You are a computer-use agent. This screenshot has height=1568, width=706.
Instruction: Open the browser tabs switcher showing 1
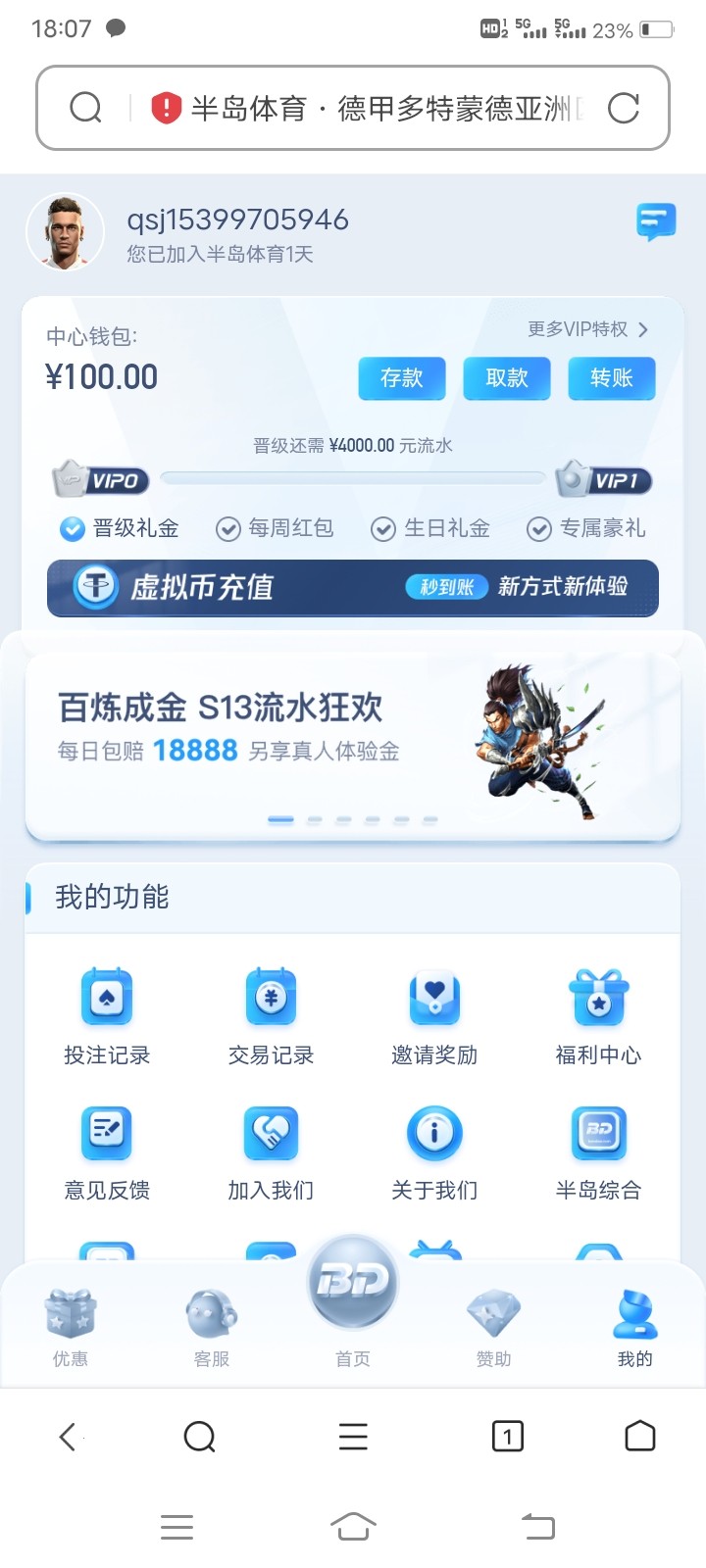[x=507, y=1437]
